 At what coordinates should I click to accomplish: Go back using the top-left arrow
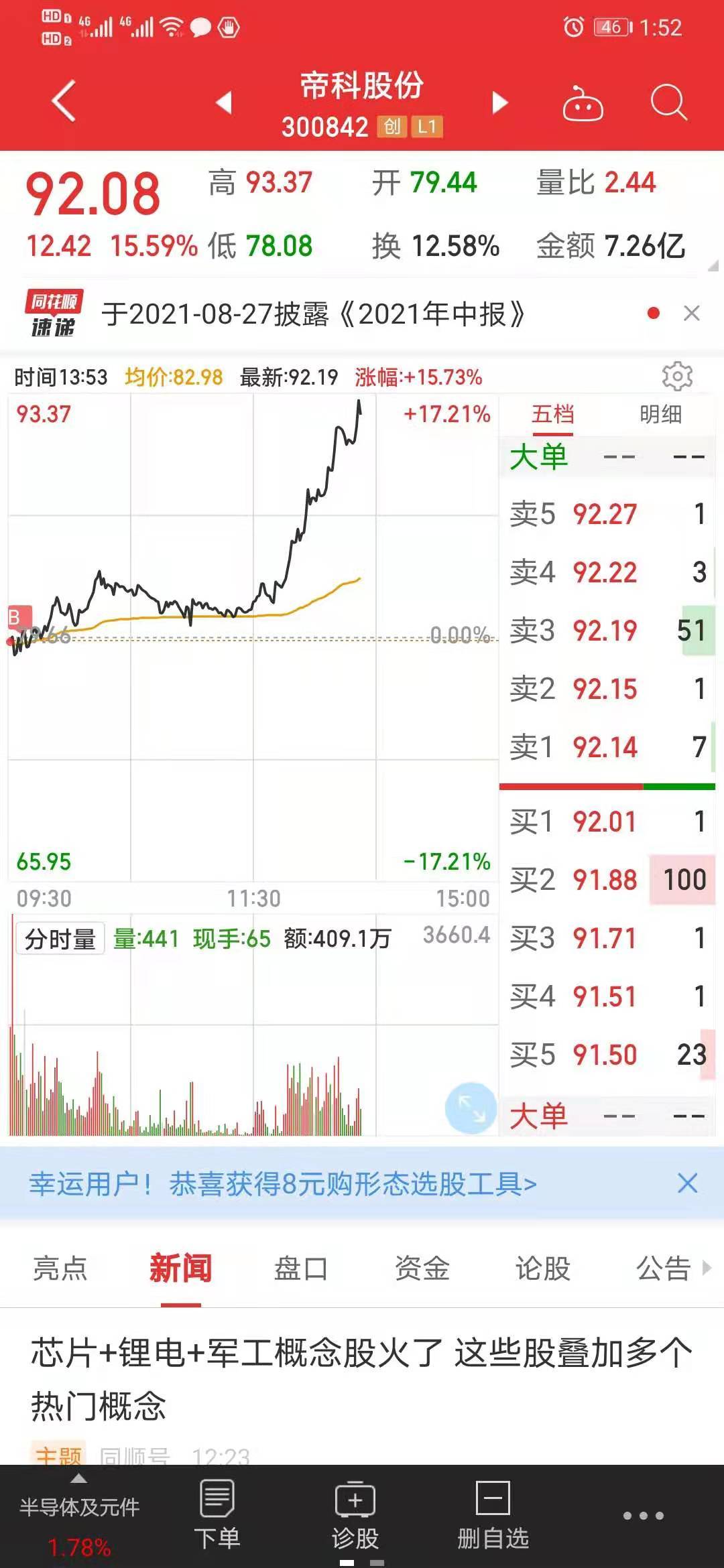(64, 102)
